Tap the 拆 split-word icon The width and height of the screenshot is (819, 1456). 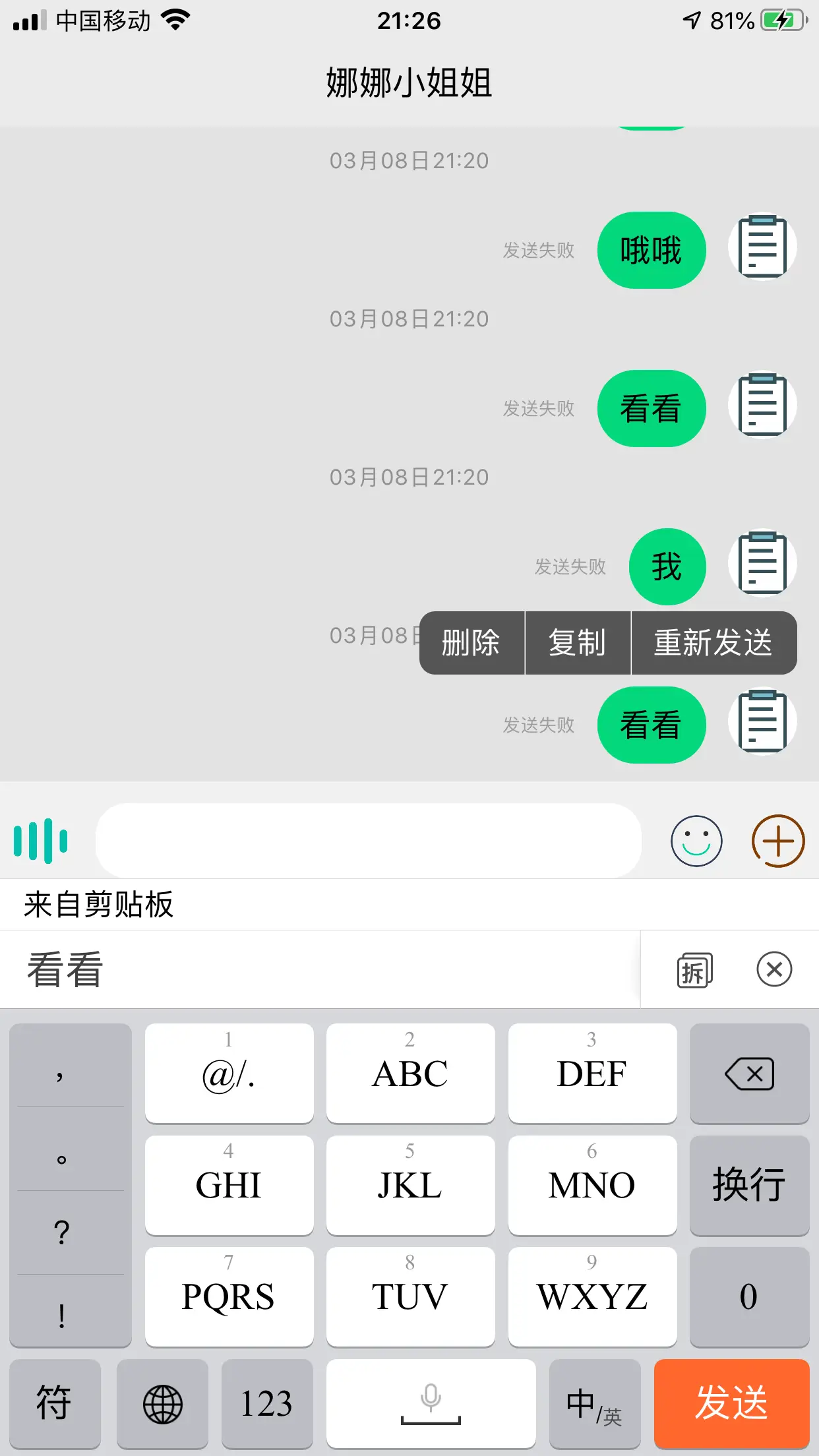point(694,970)
